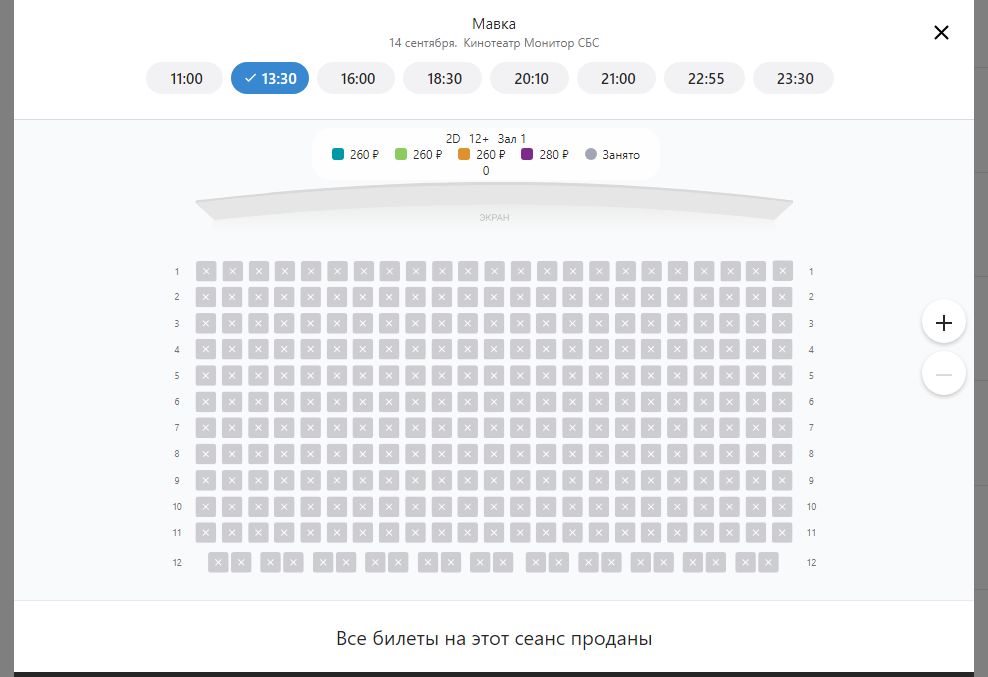Select the currently active 13:30 showtime
The width and height of the screenshot is (988, 677).
(270, 78)
